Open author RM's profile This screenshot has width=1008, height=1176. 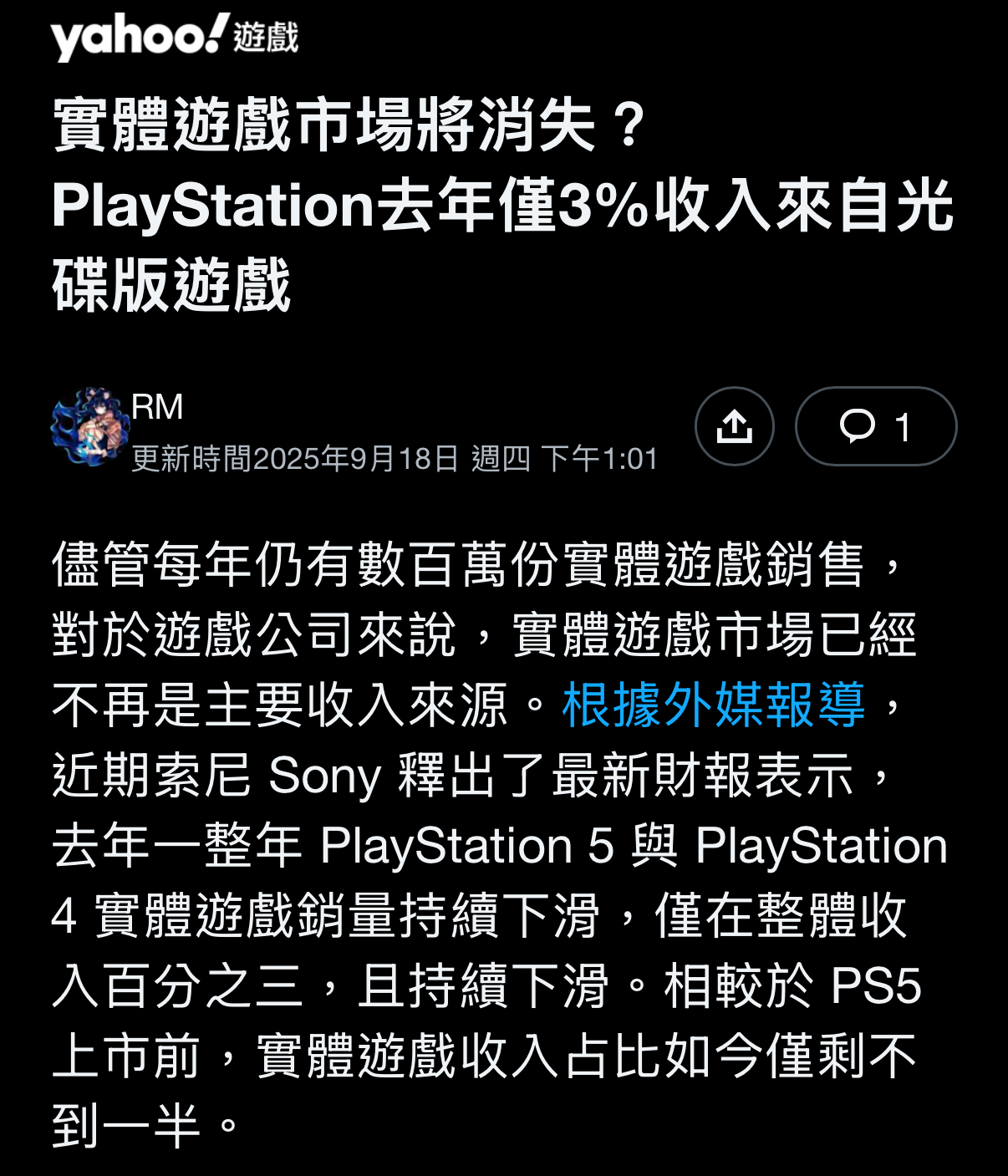coord(156,407)
